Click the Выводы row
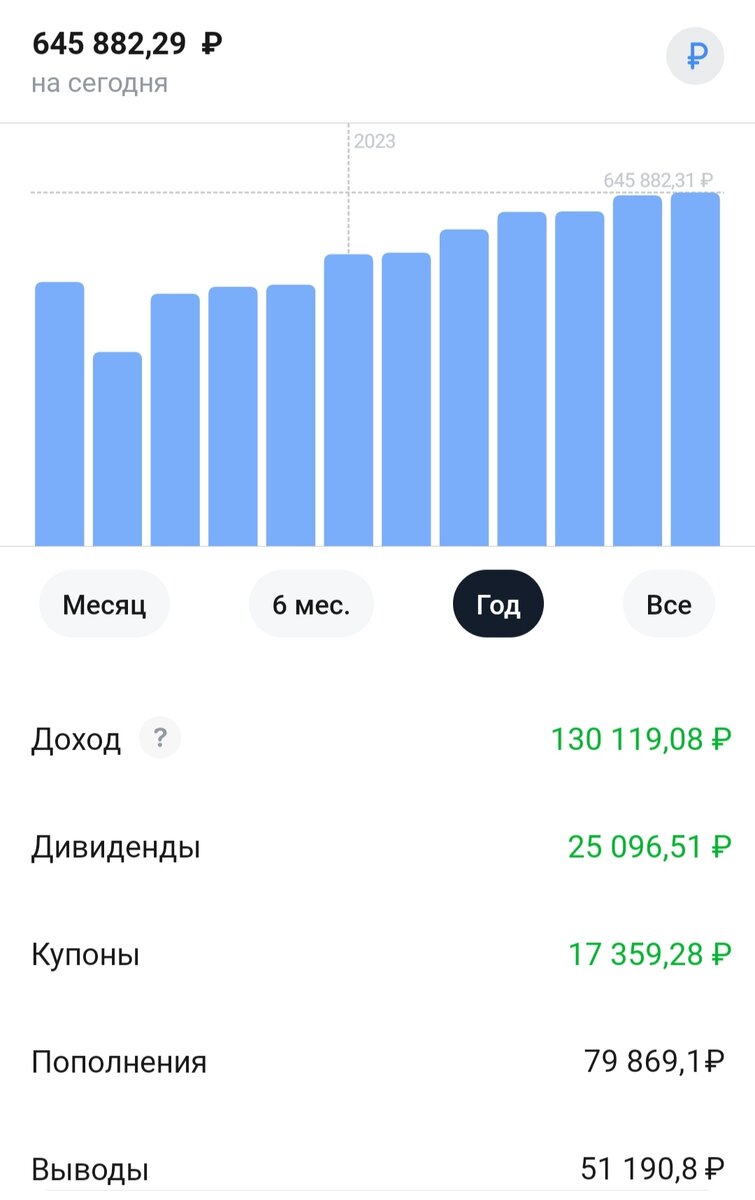Viewport: 755px width, 1200px height. 377,1168
